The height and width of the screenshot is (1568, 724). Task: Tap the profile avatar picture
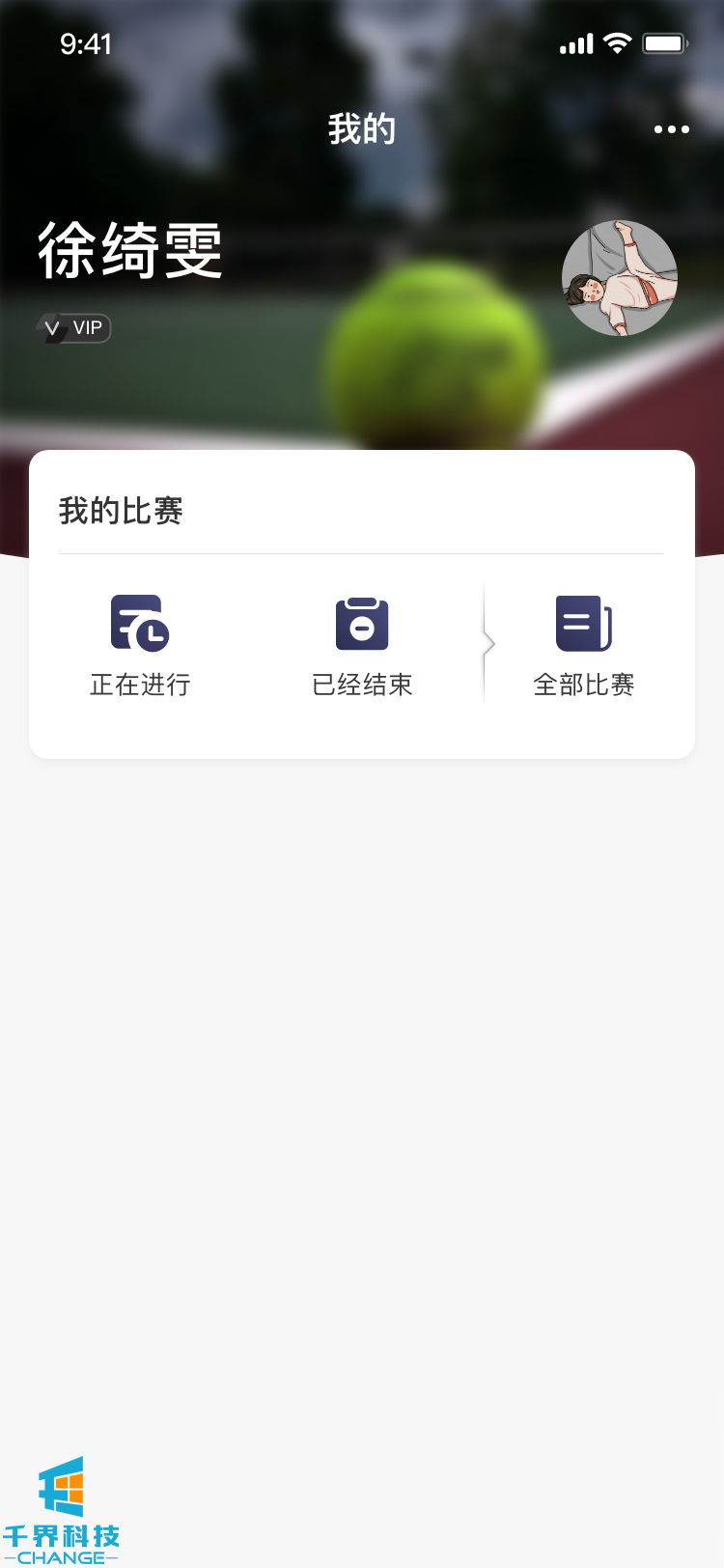620,278
